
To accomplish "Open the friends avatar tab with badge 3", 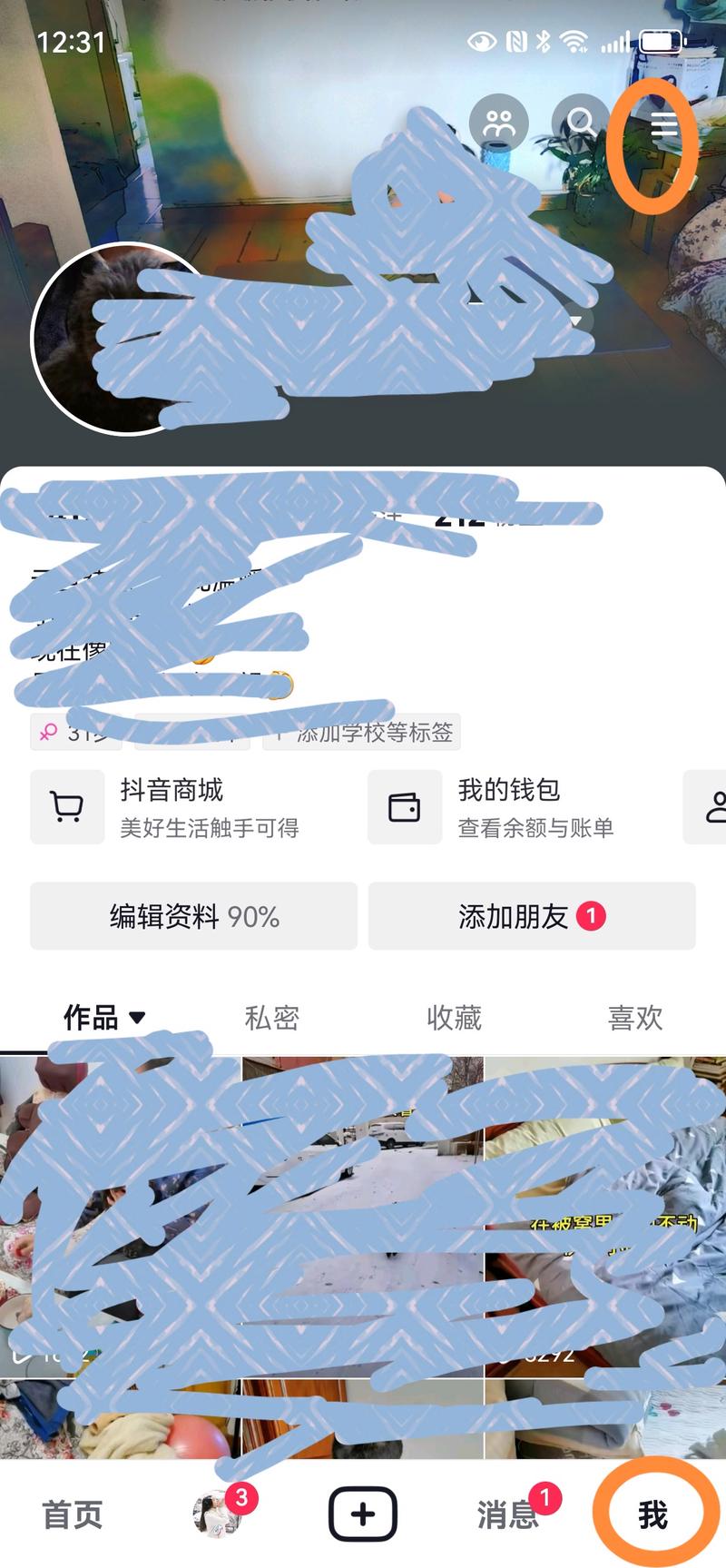I will click(218, 1514).
